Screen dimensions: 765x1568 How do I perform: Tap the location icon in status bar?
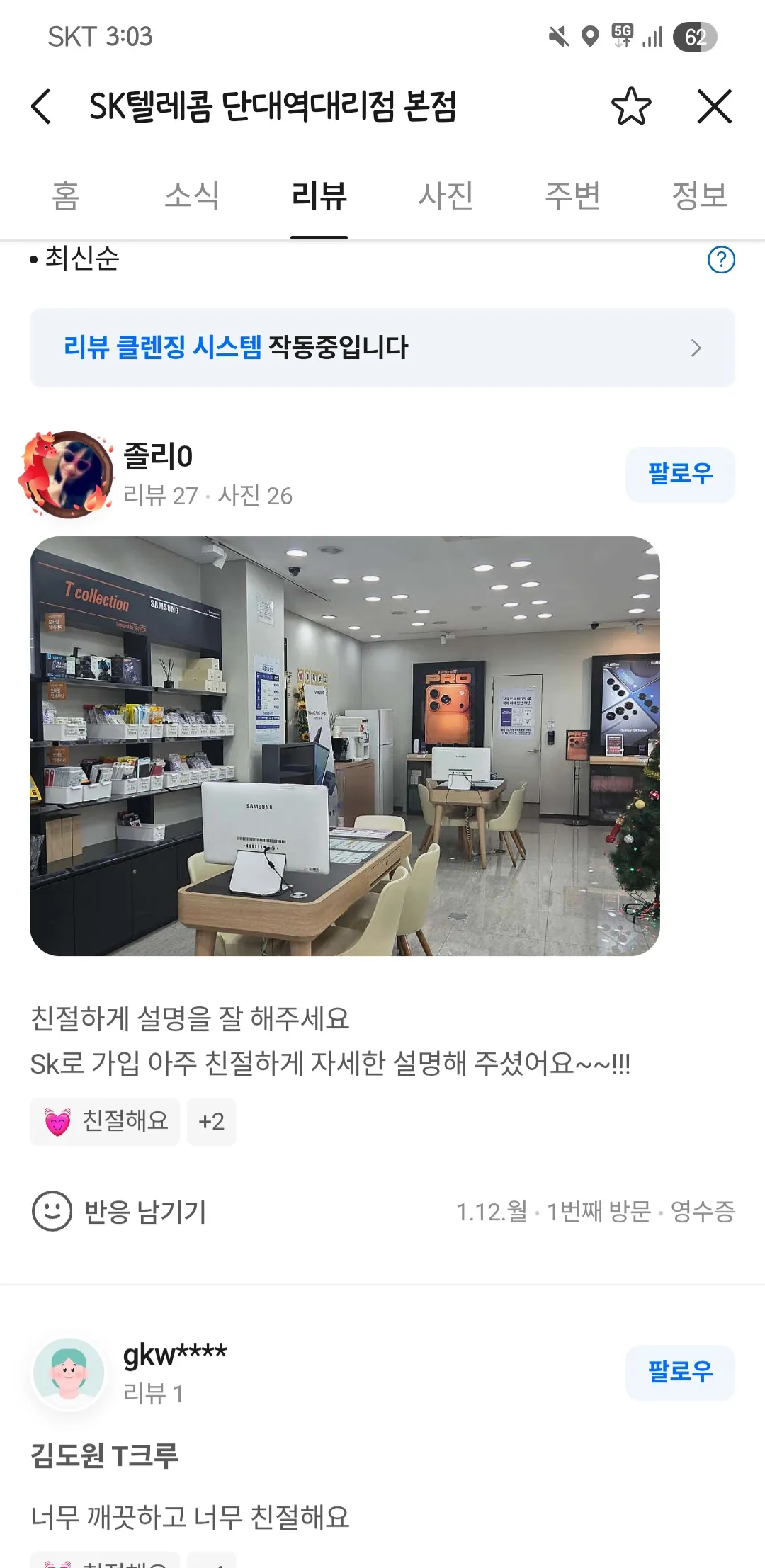589,38
